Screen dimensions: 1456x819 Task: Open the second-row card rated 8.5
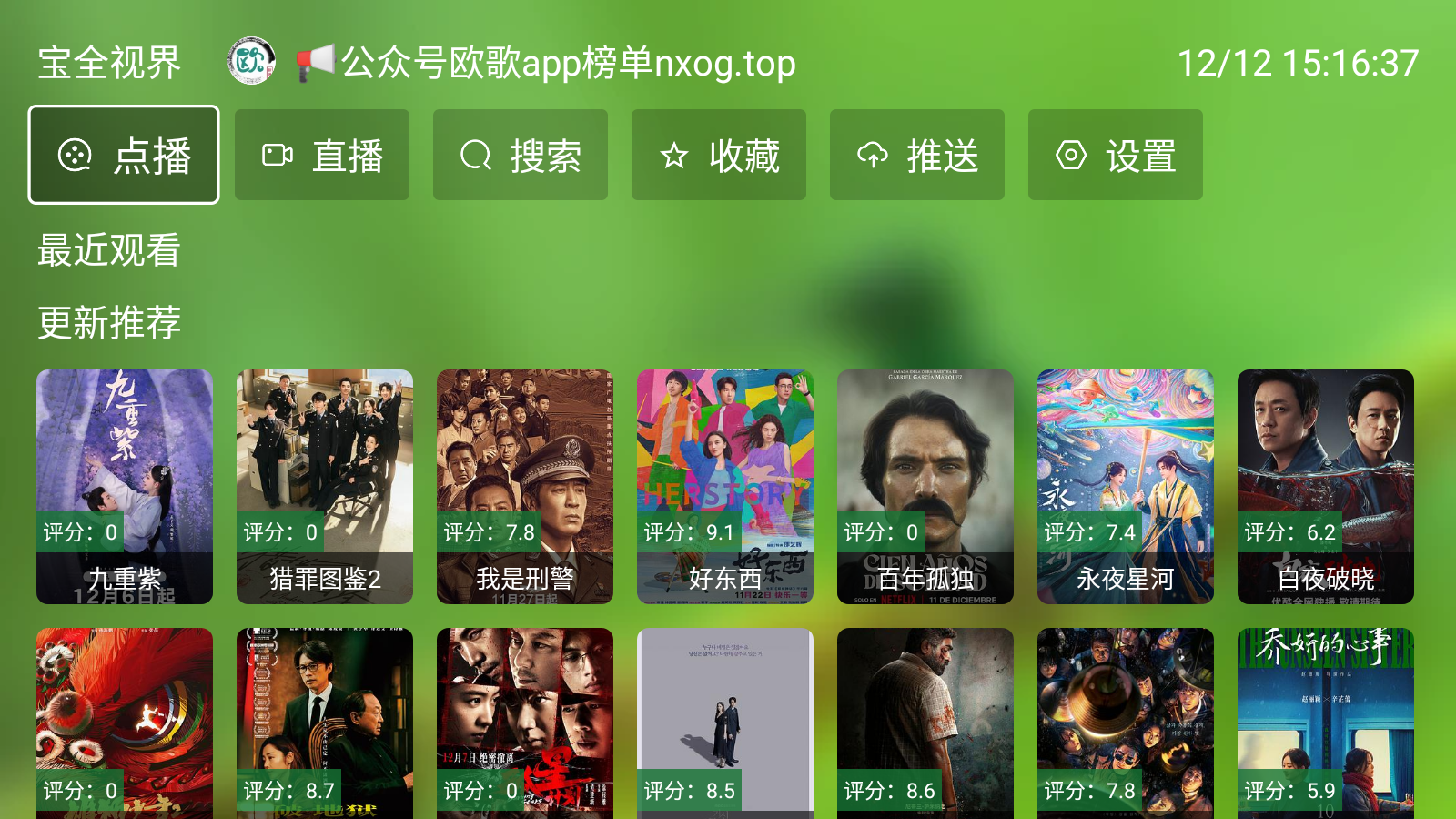[x=725, y=723]
